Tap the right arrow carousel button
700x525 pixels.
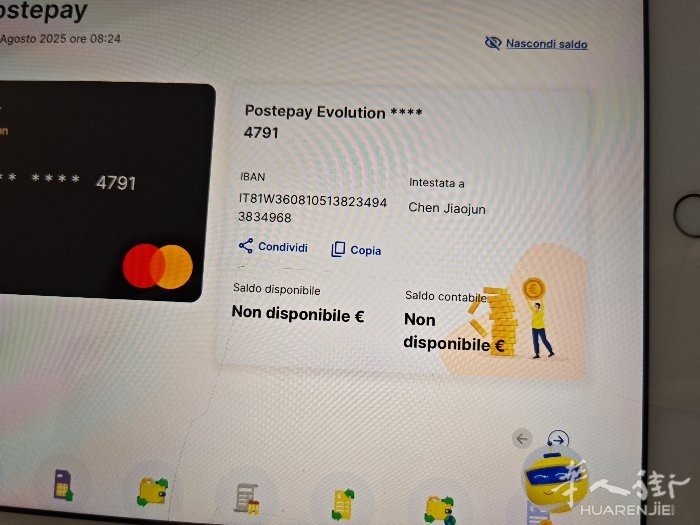[x=558, y=440]
